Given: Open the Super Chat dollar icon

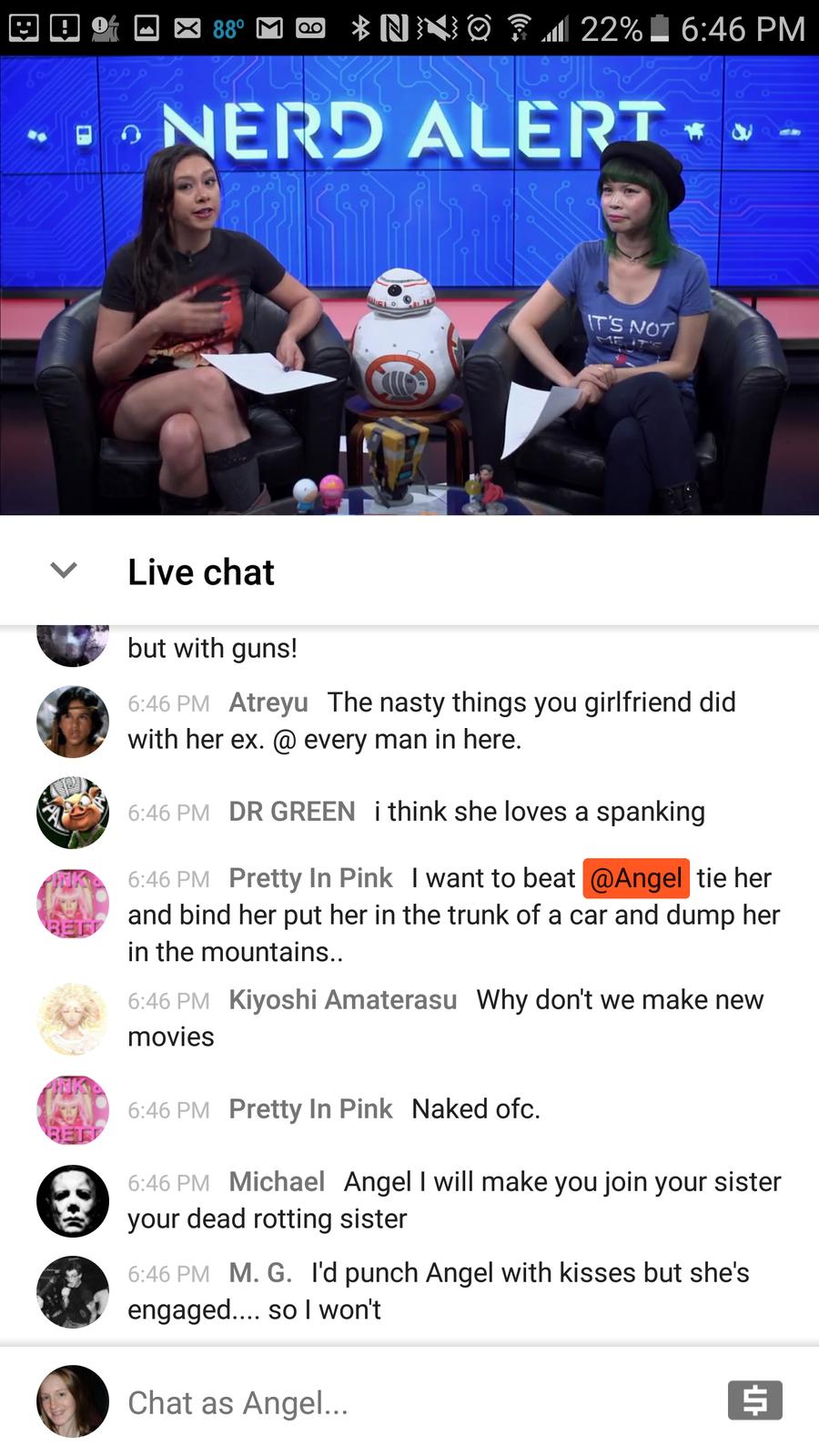Looking at the screenshot, I should (754, 1400).
